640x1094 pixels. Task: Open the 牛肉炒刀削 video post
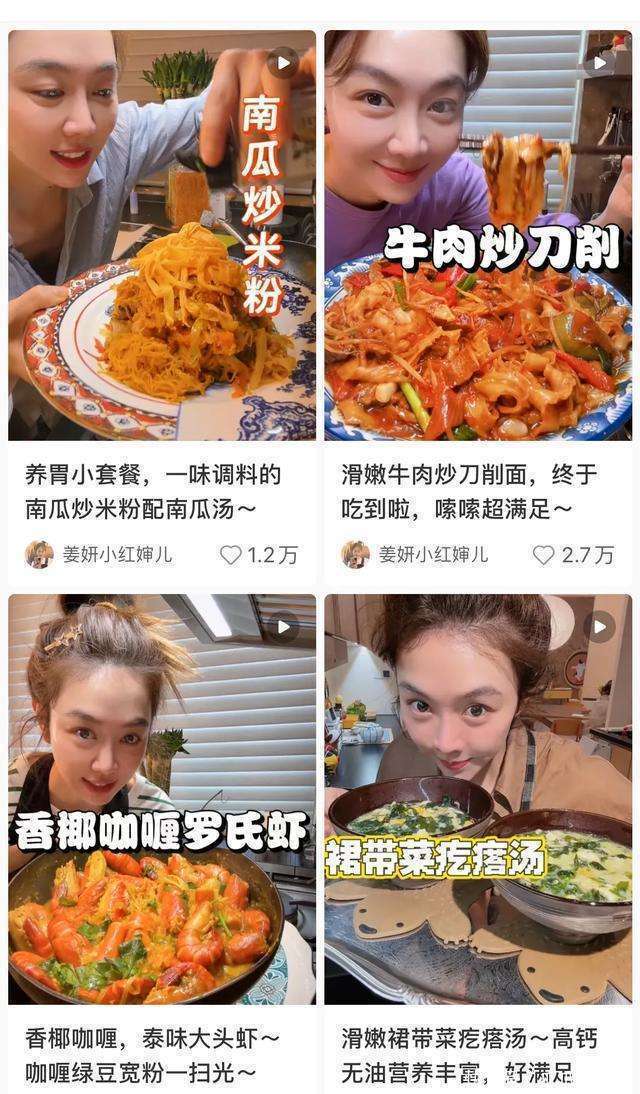(478, 235)
